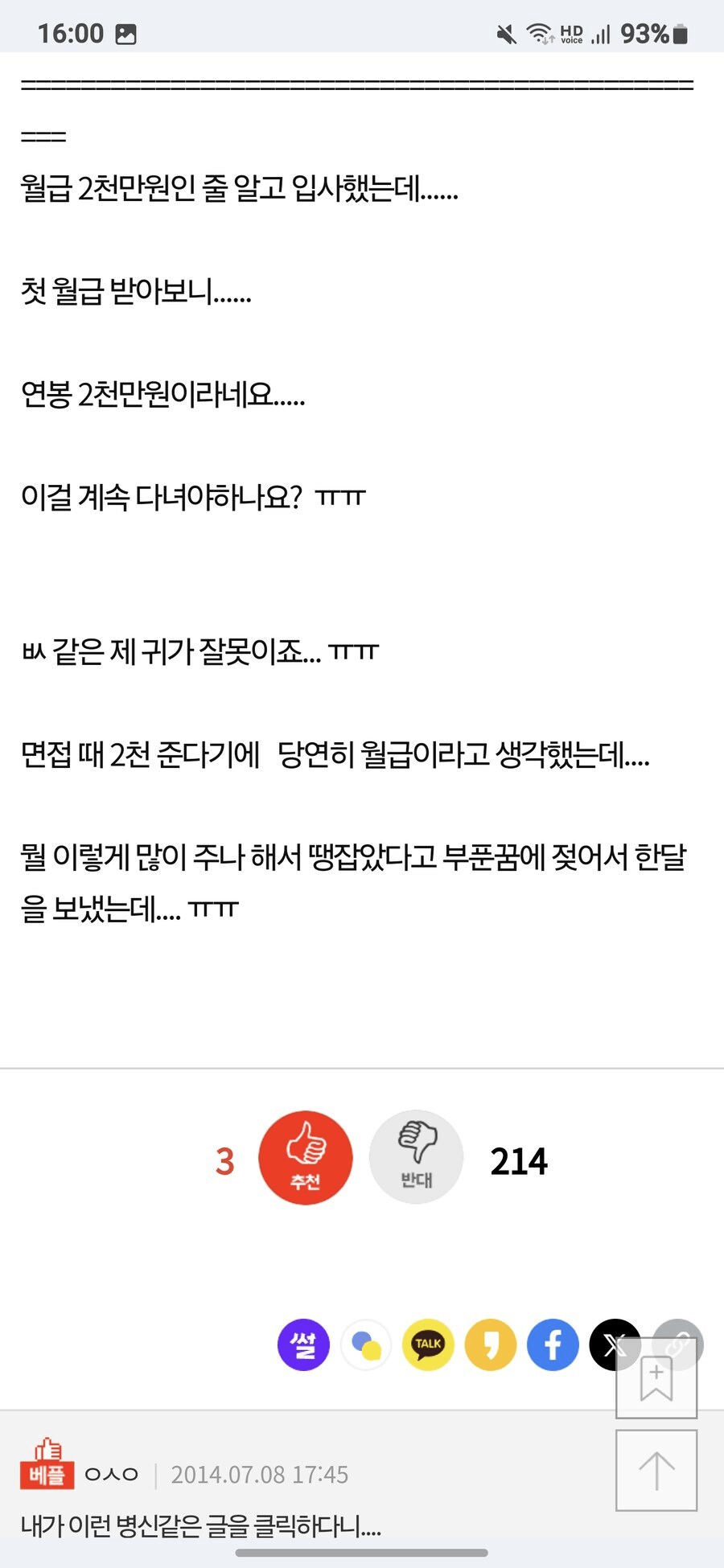Select the recommend count showing 3

[x=224, y=1162]
